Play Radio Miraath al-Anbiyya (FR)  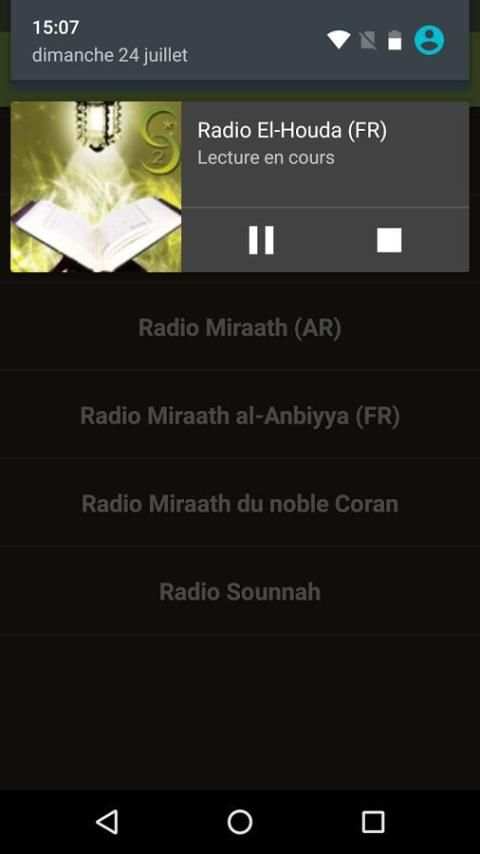point(240,416)
